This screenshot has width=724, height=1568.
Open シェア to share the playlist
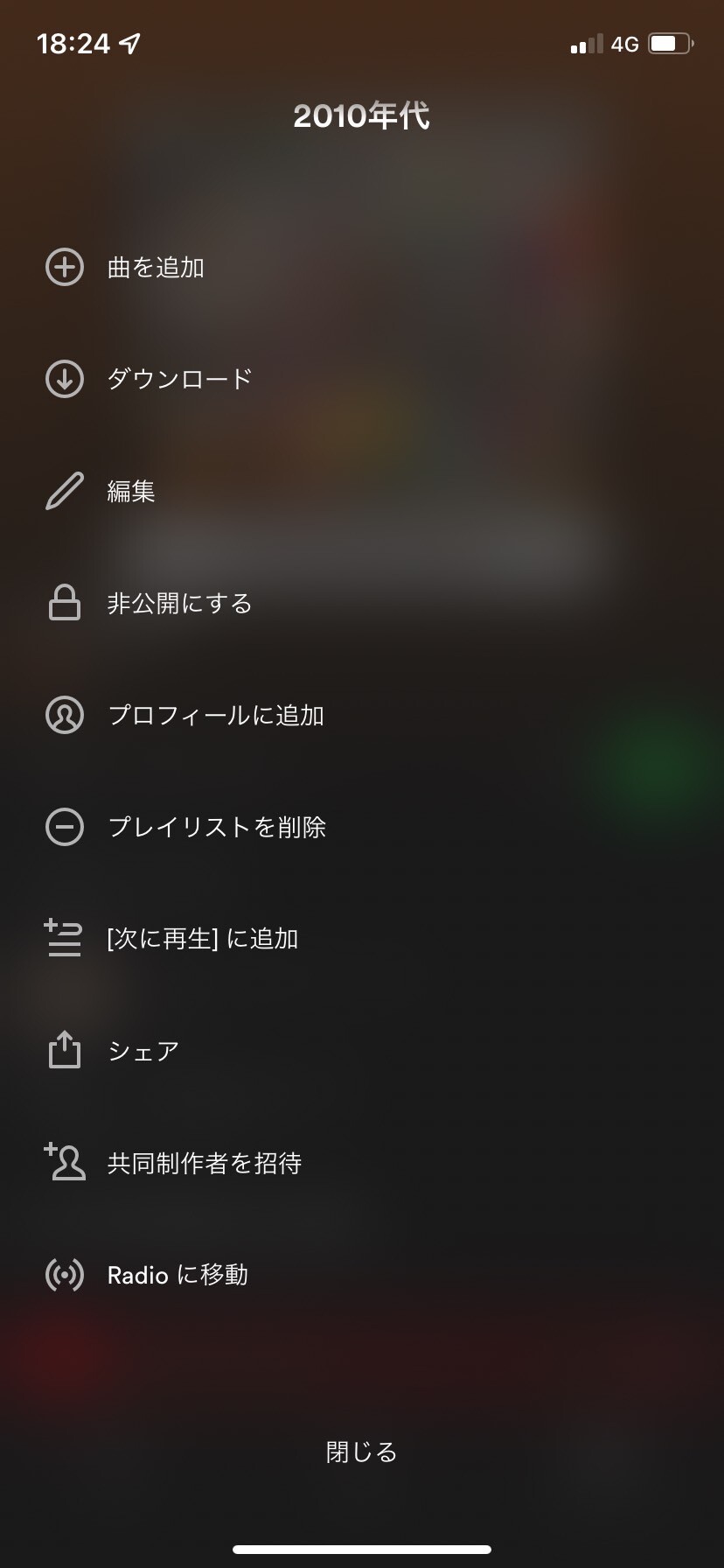(x=144, y=1049)
